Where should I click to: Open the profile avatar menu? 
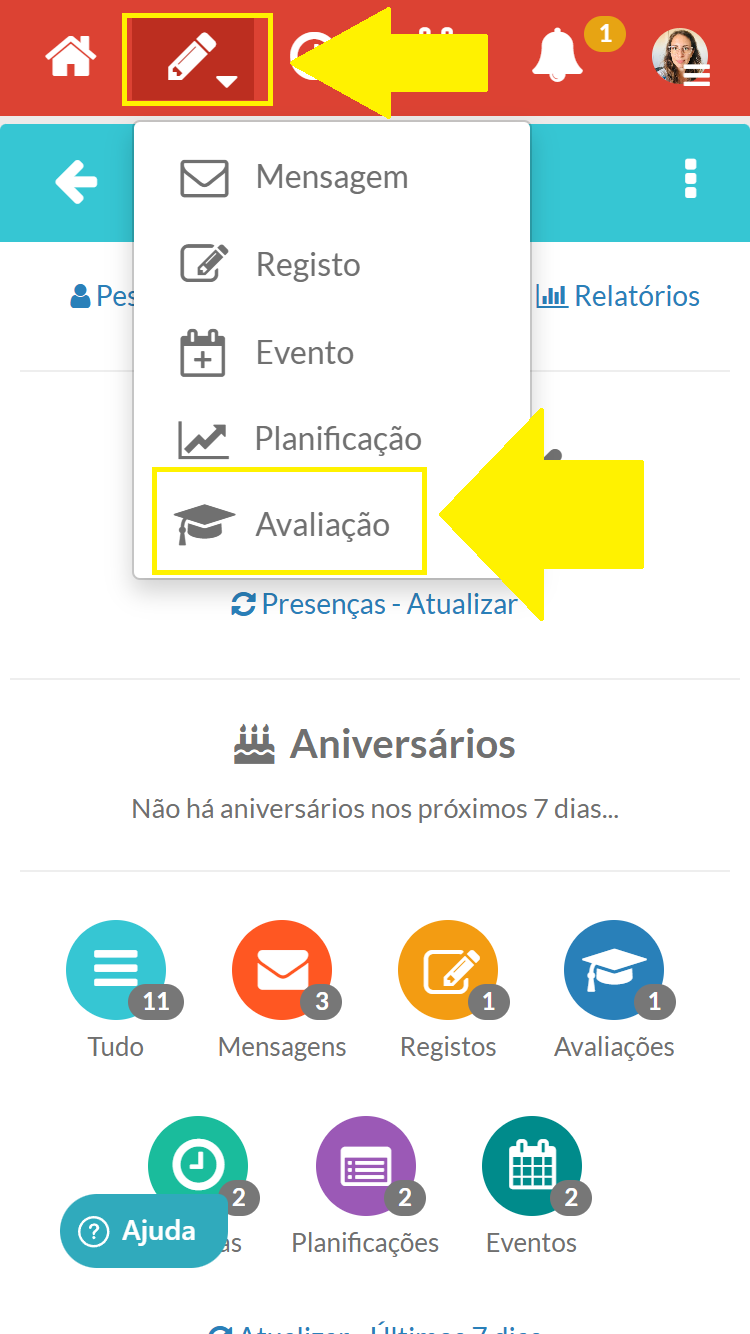point(681,57)
